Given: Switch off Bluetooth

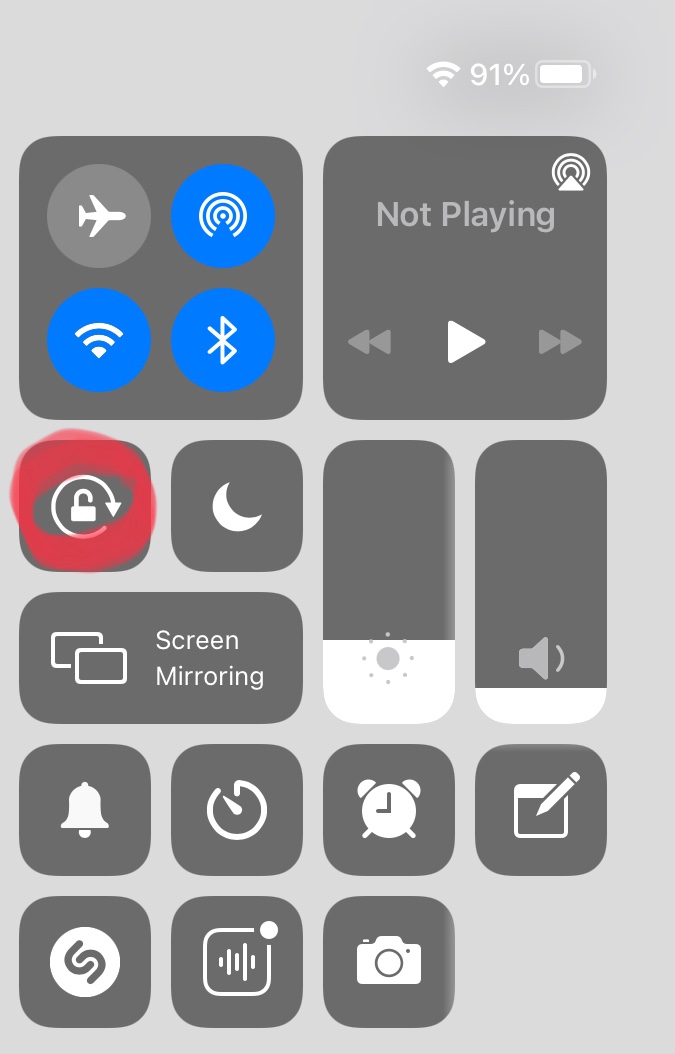Looking at the screenshot, I should pyautogui.click(x=223, y=340).
